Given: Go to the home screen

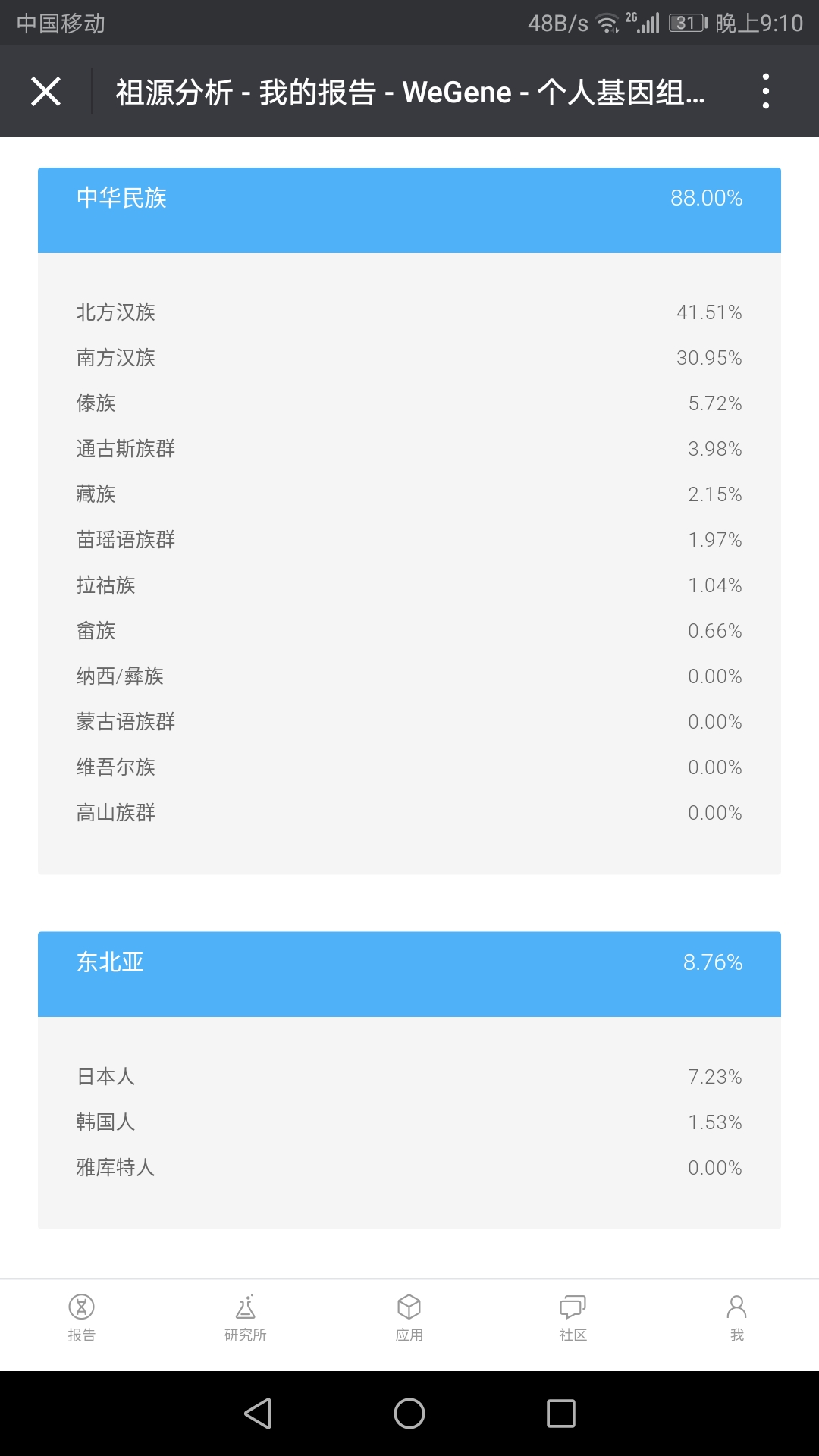Looking at the screenshot, I should [x=409, y=1414].
